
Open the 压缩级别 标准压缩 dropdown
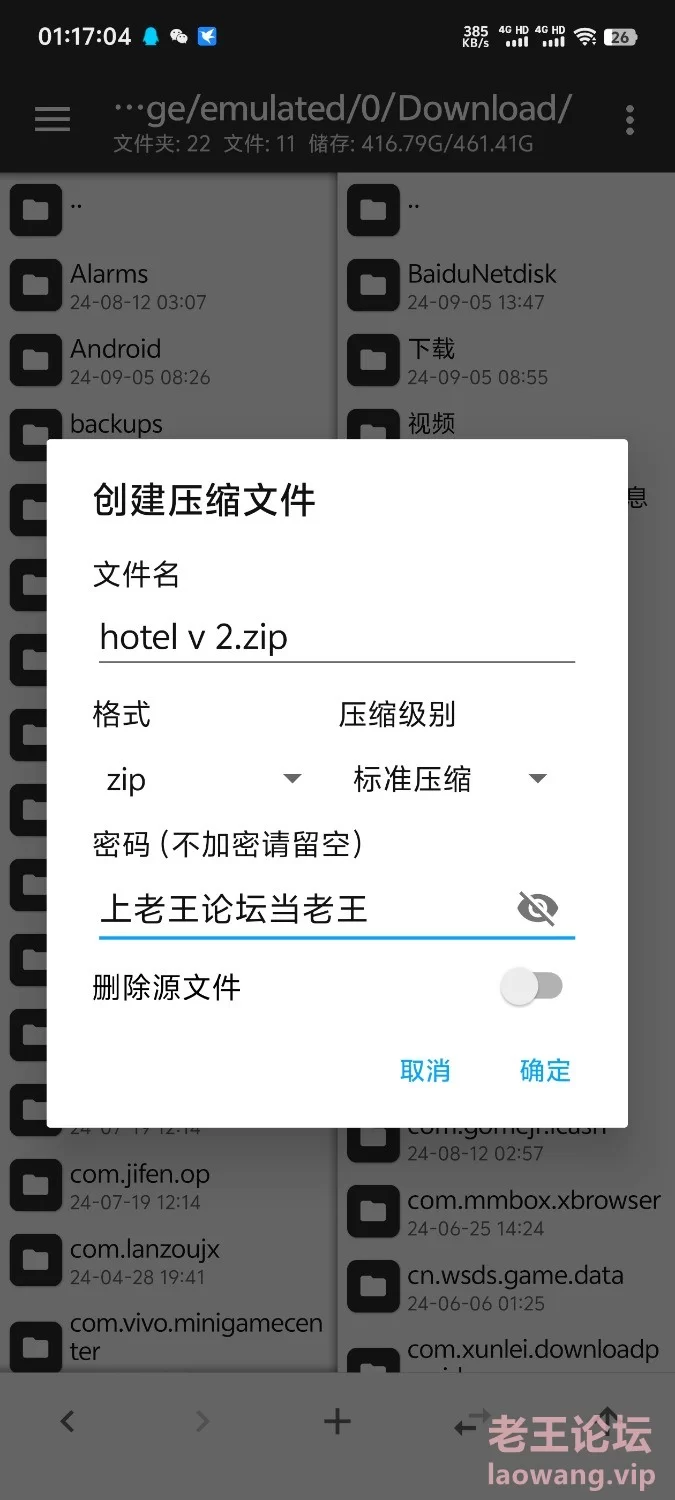click(450, 779)
